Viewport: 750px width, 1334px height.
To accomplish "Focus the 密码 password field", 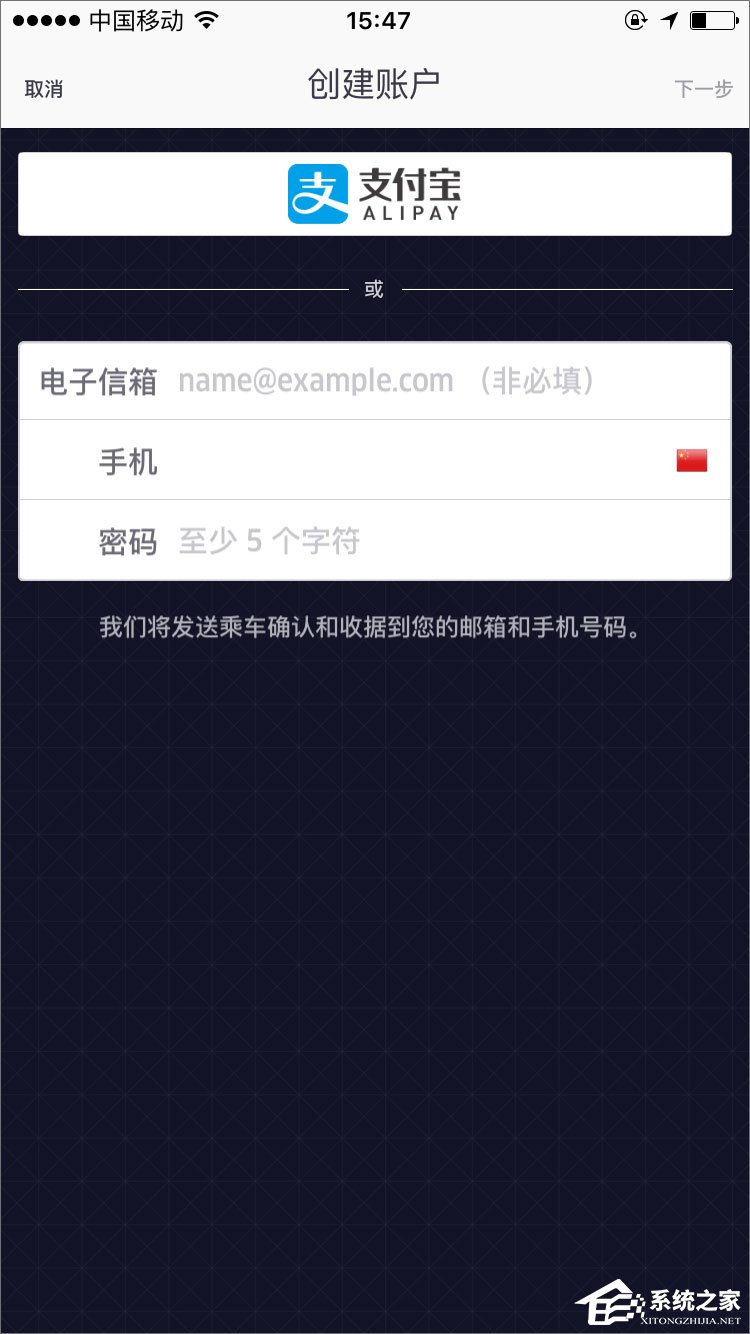I will (440, 541).
